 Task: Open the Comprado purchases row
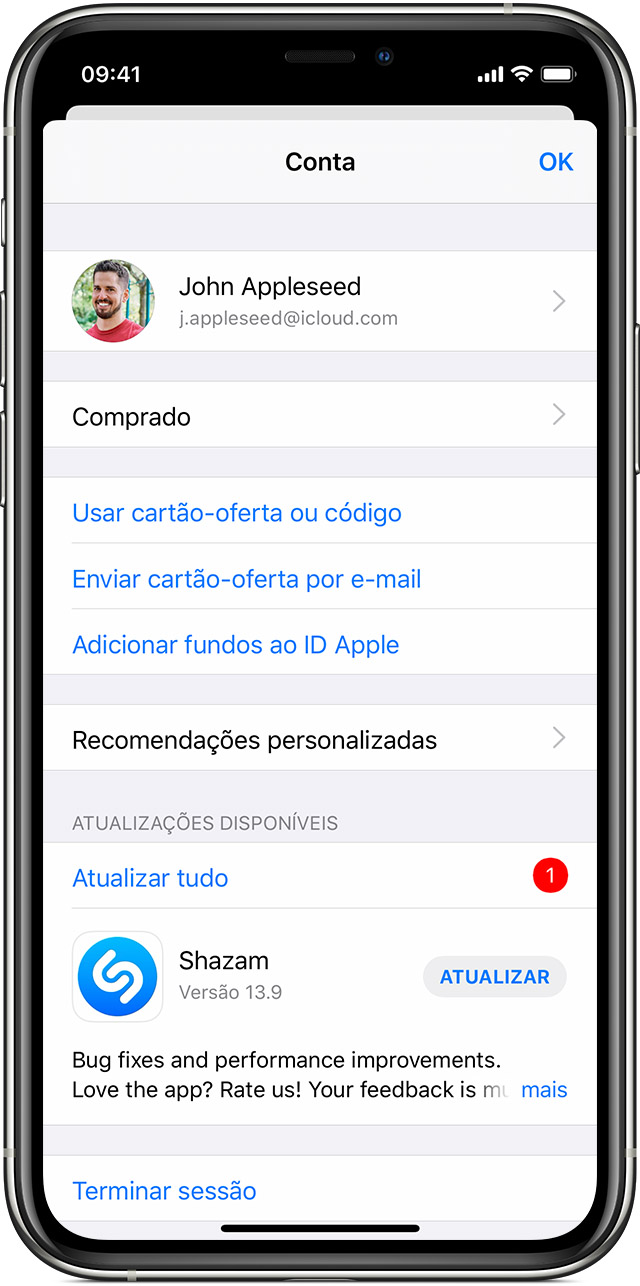point(318,416)
